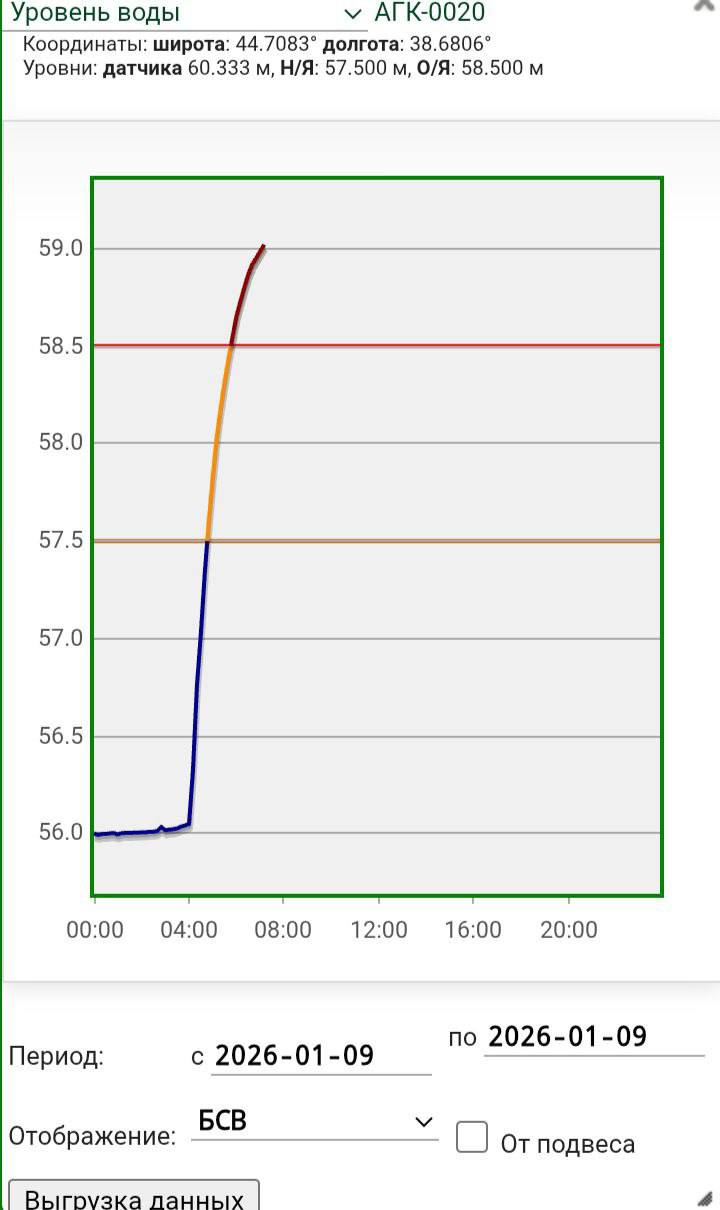Open the Уровень воды parameter dropdown

pyautogui.click(x=185, y=13)
